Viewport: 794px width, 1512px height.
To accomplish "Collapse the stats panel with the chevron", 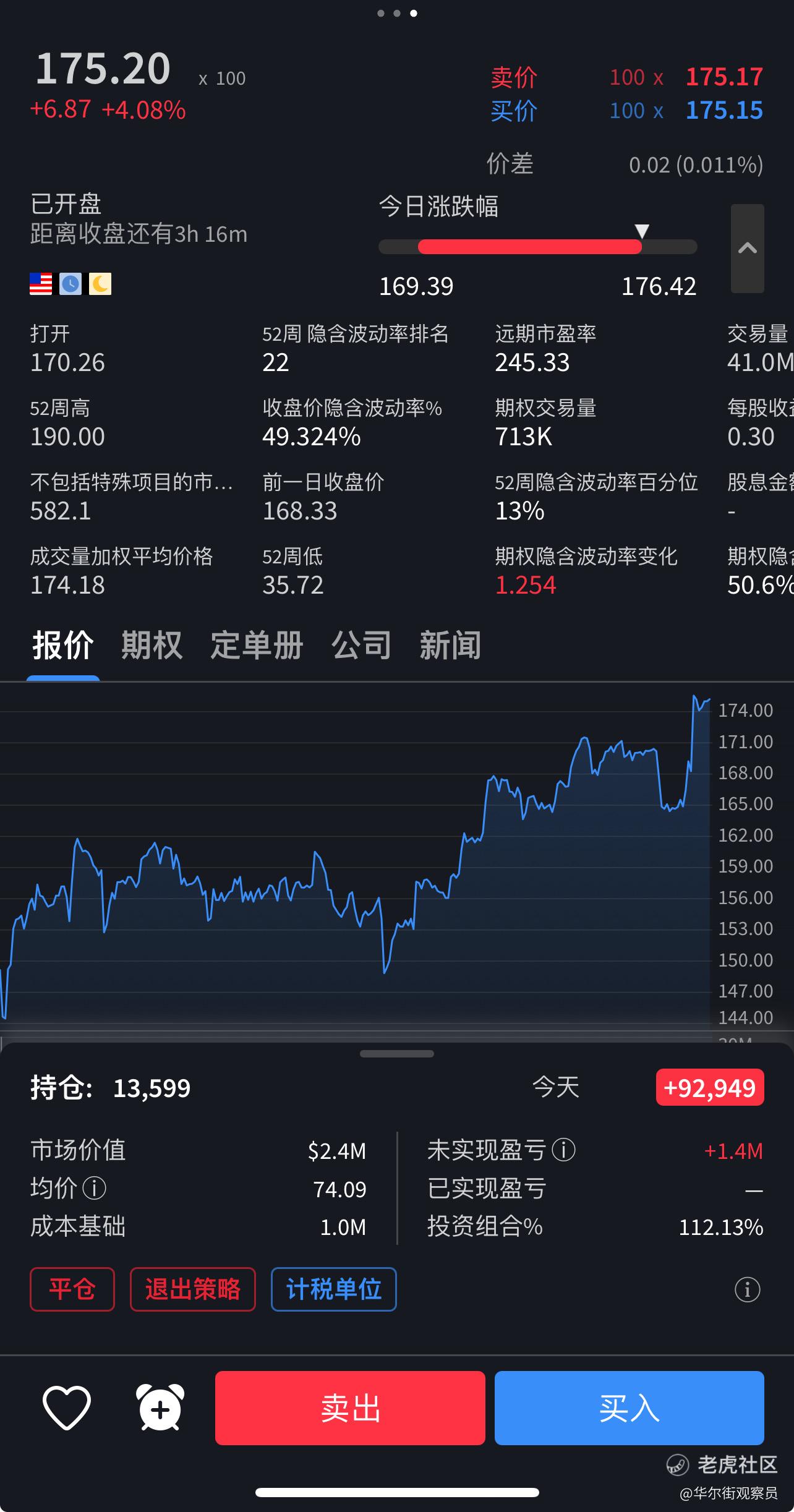I will tap(748, 248).
